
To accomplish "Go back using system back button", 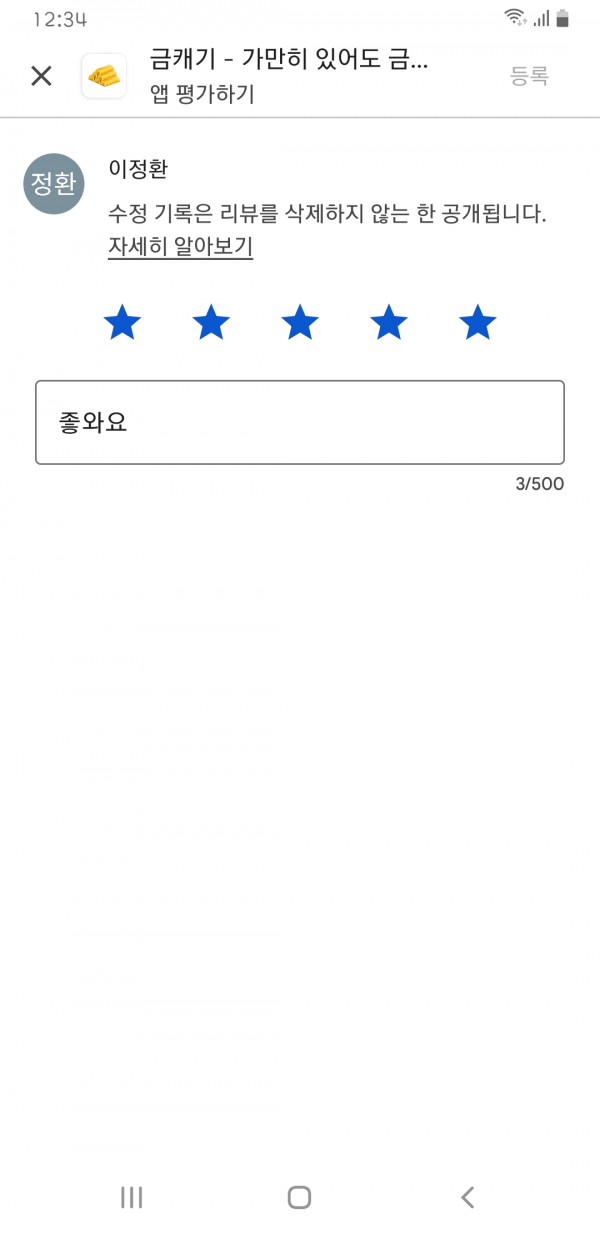I will pos(467,1197).
